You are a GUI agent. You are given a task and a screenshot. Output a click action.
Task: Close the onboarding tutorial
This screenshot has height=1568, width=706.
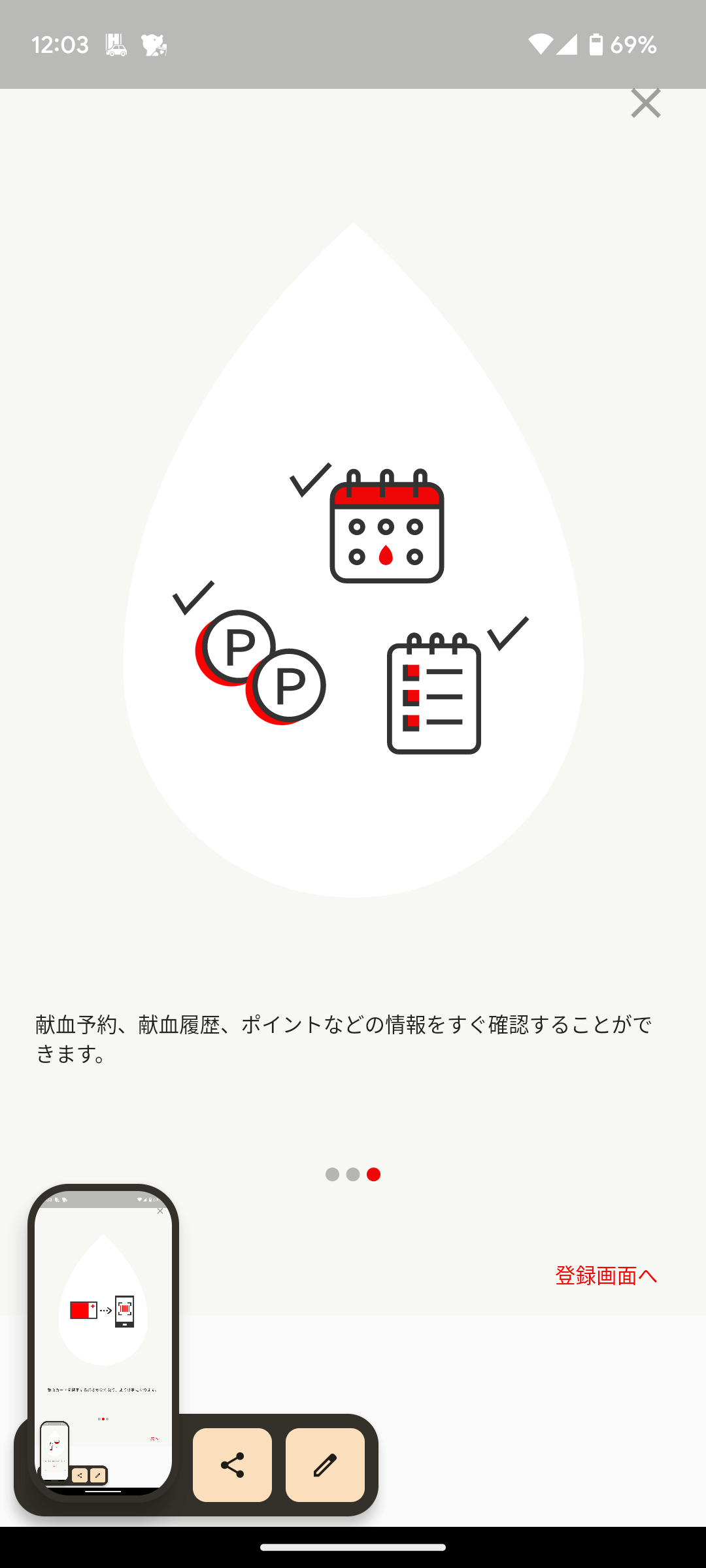pyautogui.click(x=645, y=103)
